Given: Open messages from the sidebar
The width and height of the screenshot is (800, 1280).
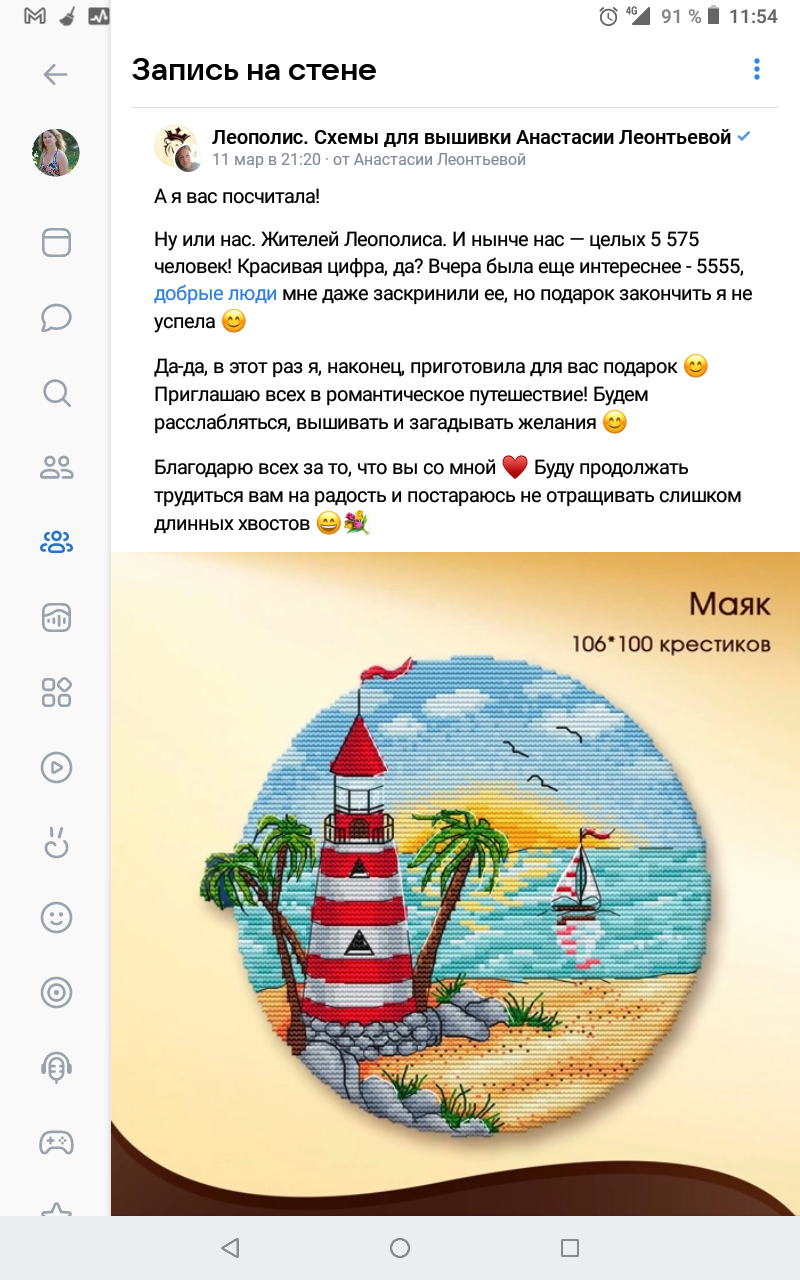Looking at the screenshot, I should (x=56, y=318).
